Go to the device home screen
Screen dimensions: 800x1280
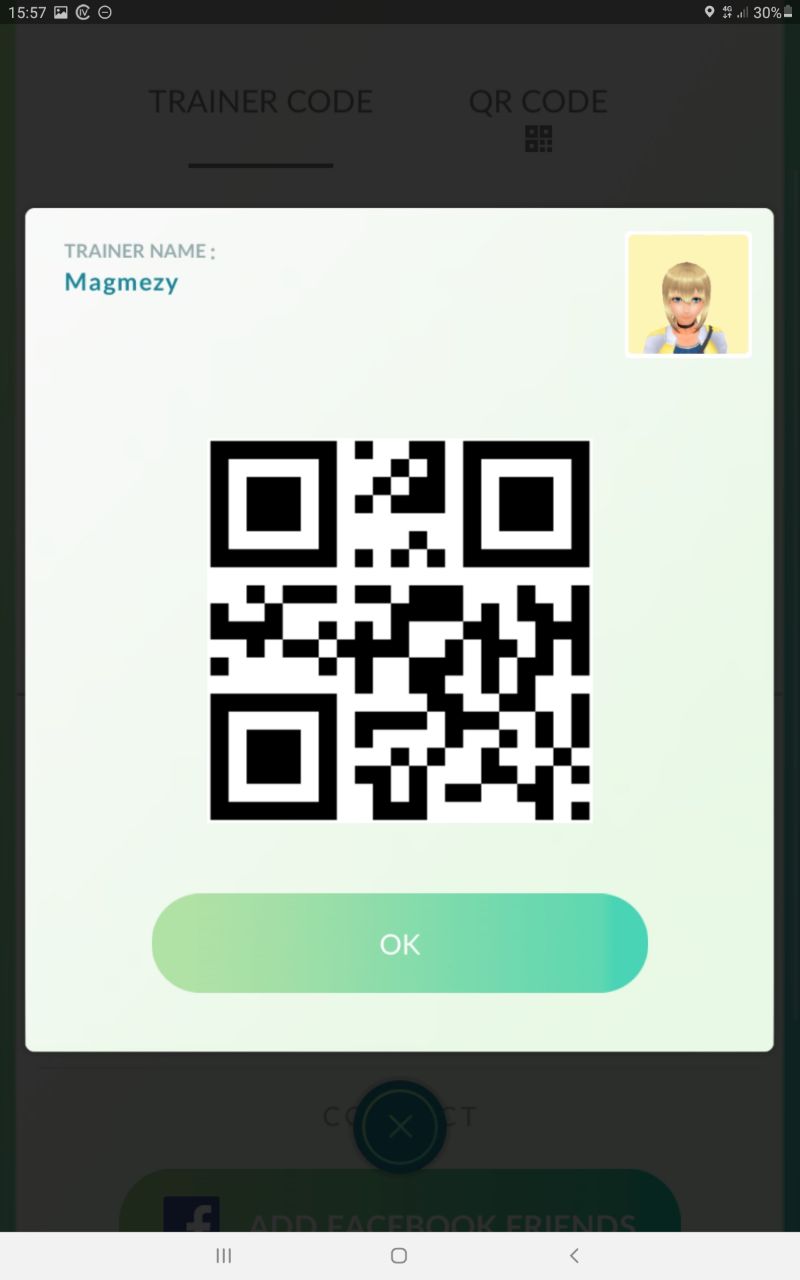point(399,1255)
